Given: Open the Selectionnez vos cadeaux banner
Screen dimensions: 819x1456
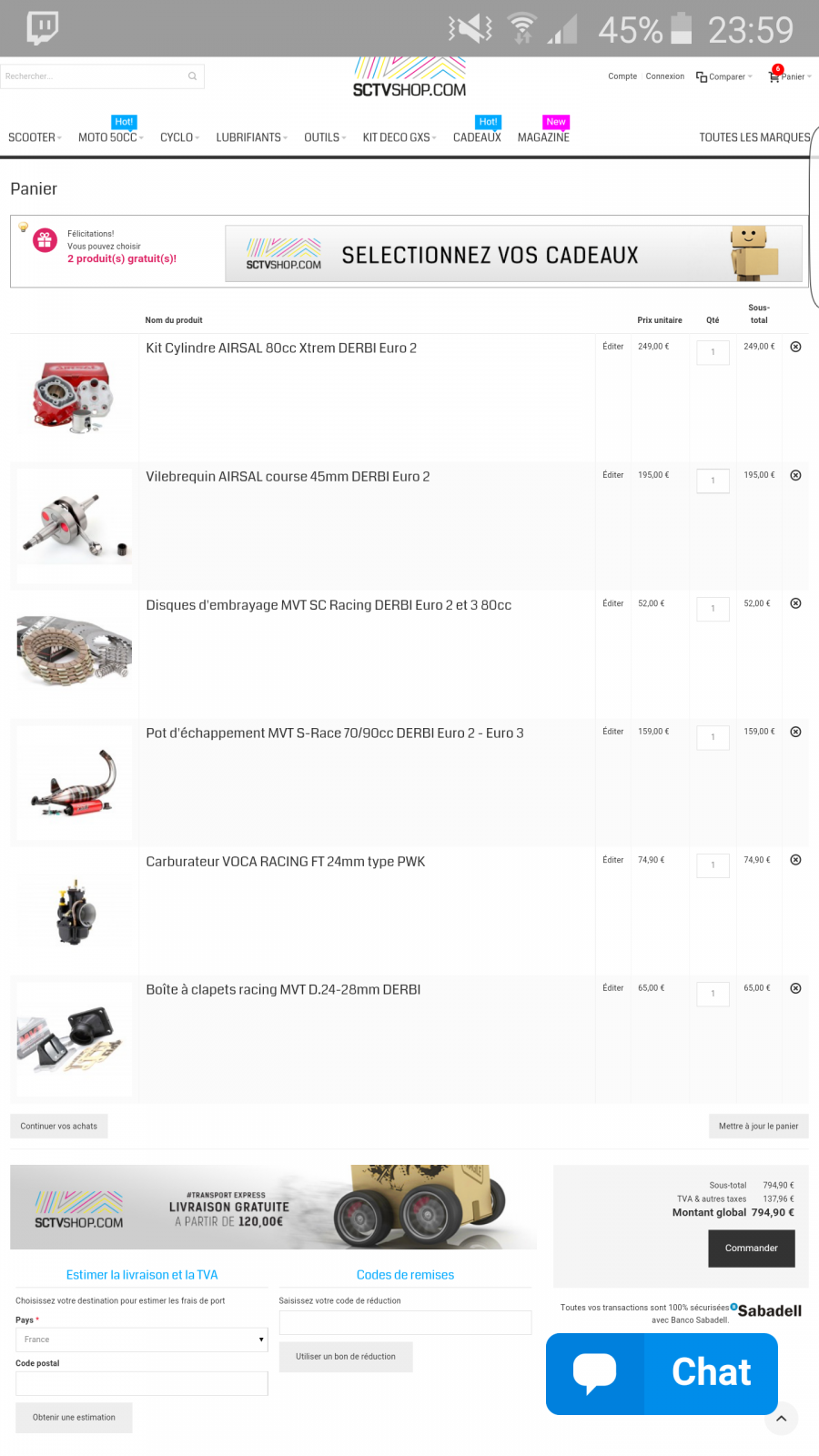Looking at the screenshot, I should pyautogui.click(x=514, y=254).
